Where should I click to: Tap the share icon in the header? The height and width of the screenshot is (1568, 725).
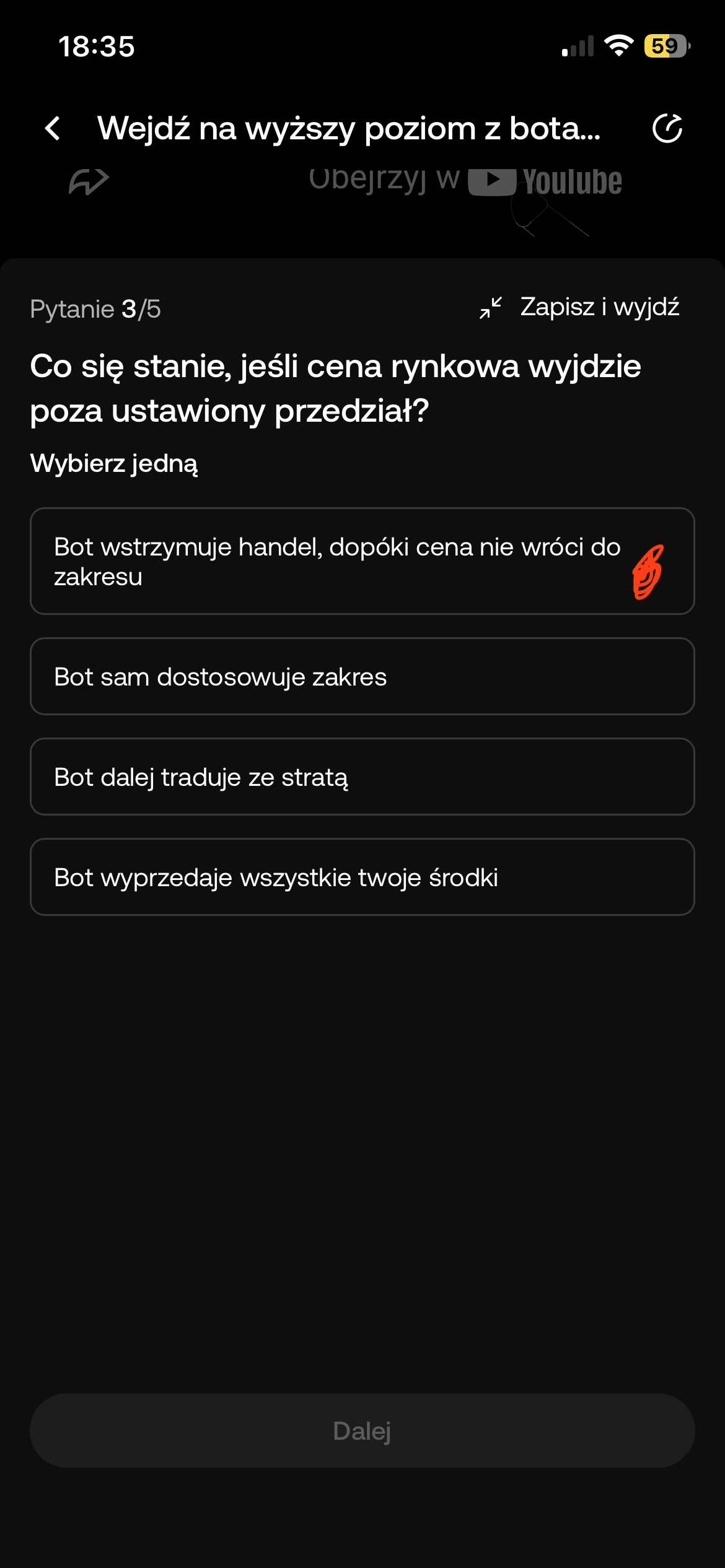pos(667,129)
